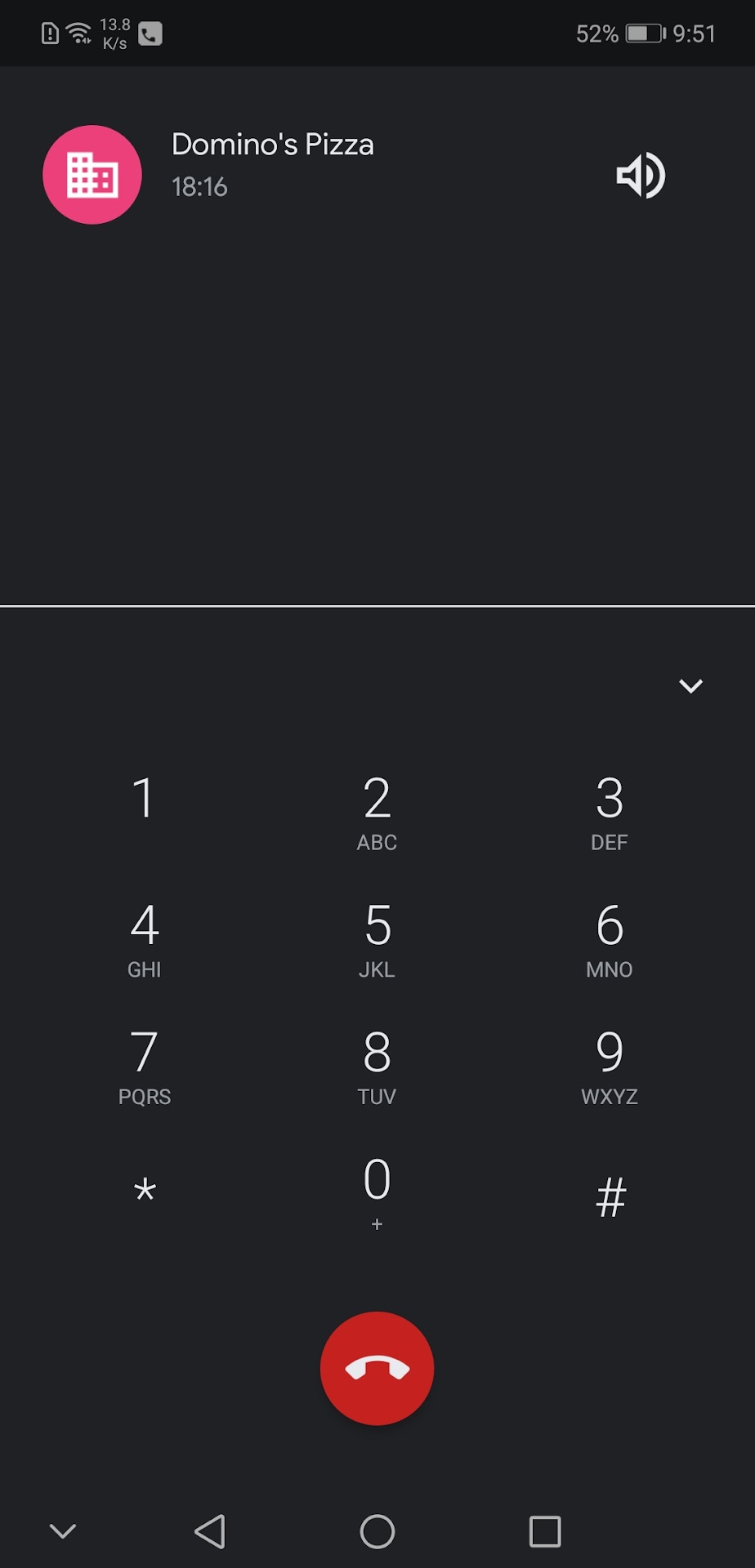The width and height of the screenshot is (755, 1568).
Task: Tap the star key
Action: 144,1192
